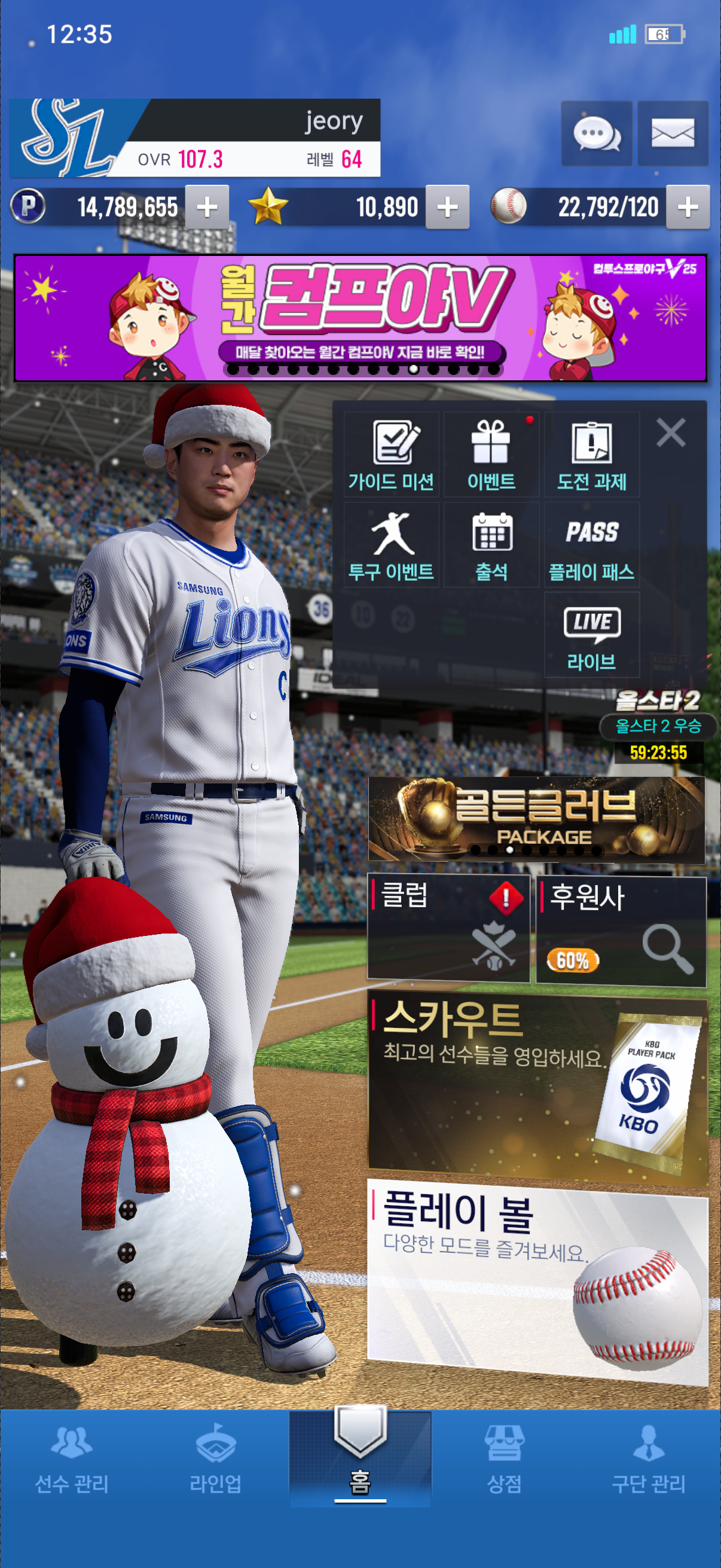Add more P points with plus button

point(207,207)
